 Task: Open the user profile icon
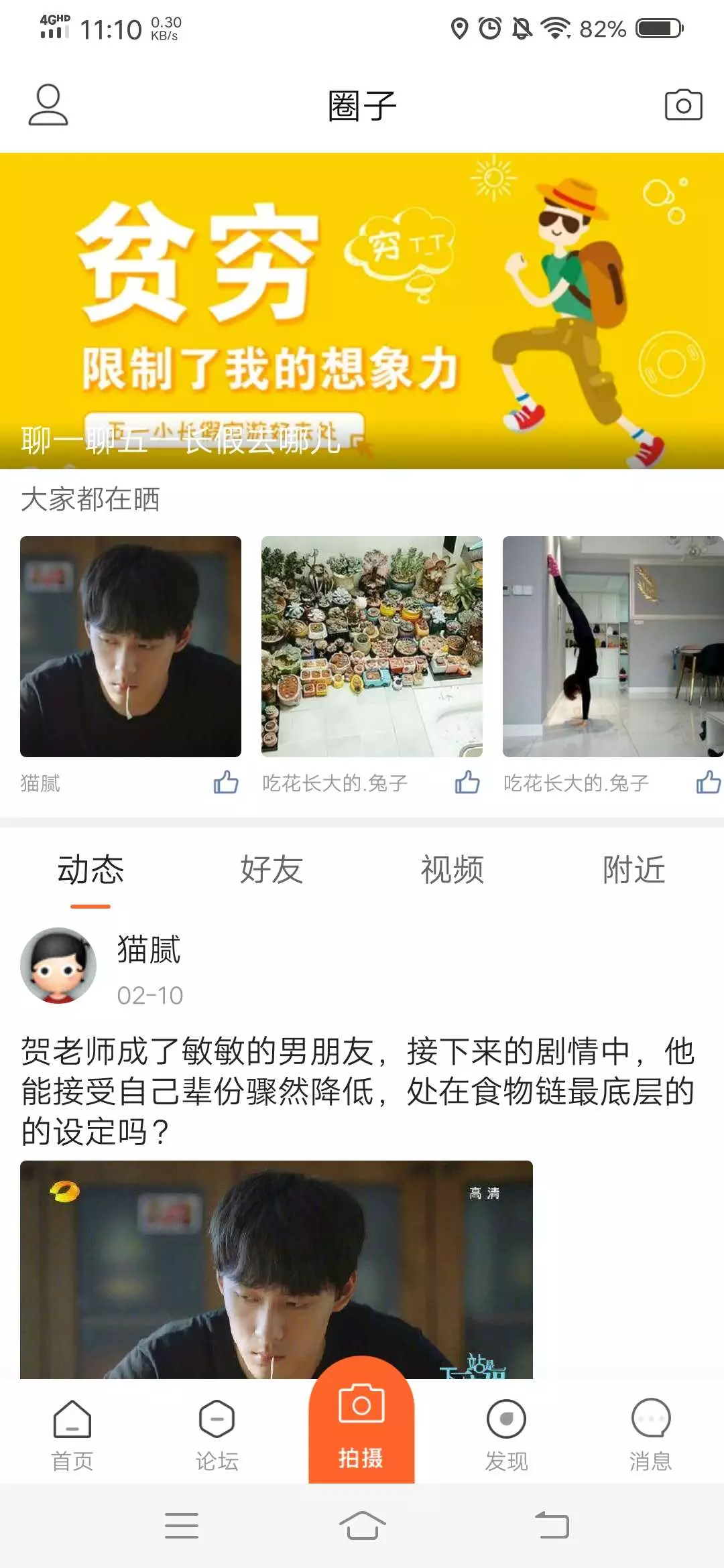pos(48,105)
